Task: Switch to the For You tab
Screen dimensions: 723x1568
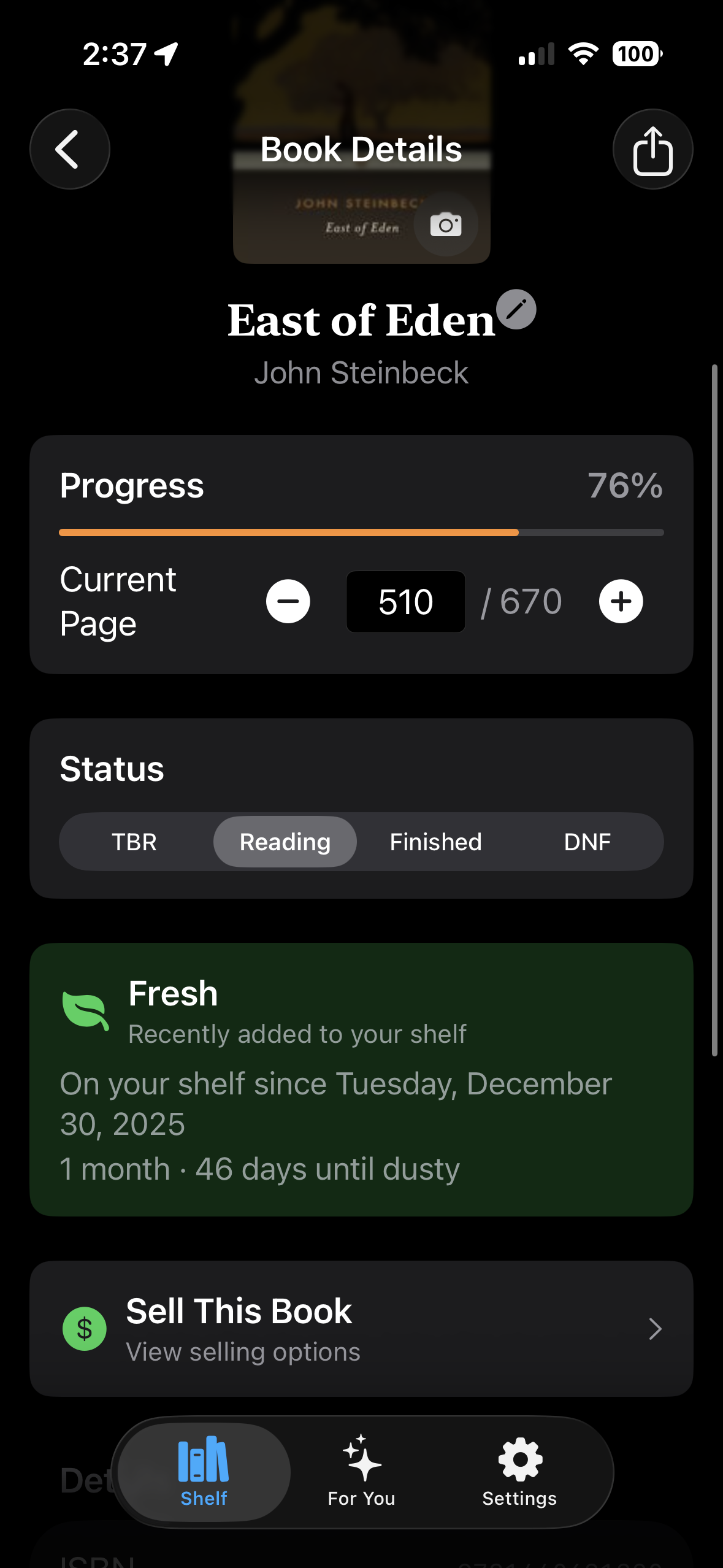Action: point(361,1472)
